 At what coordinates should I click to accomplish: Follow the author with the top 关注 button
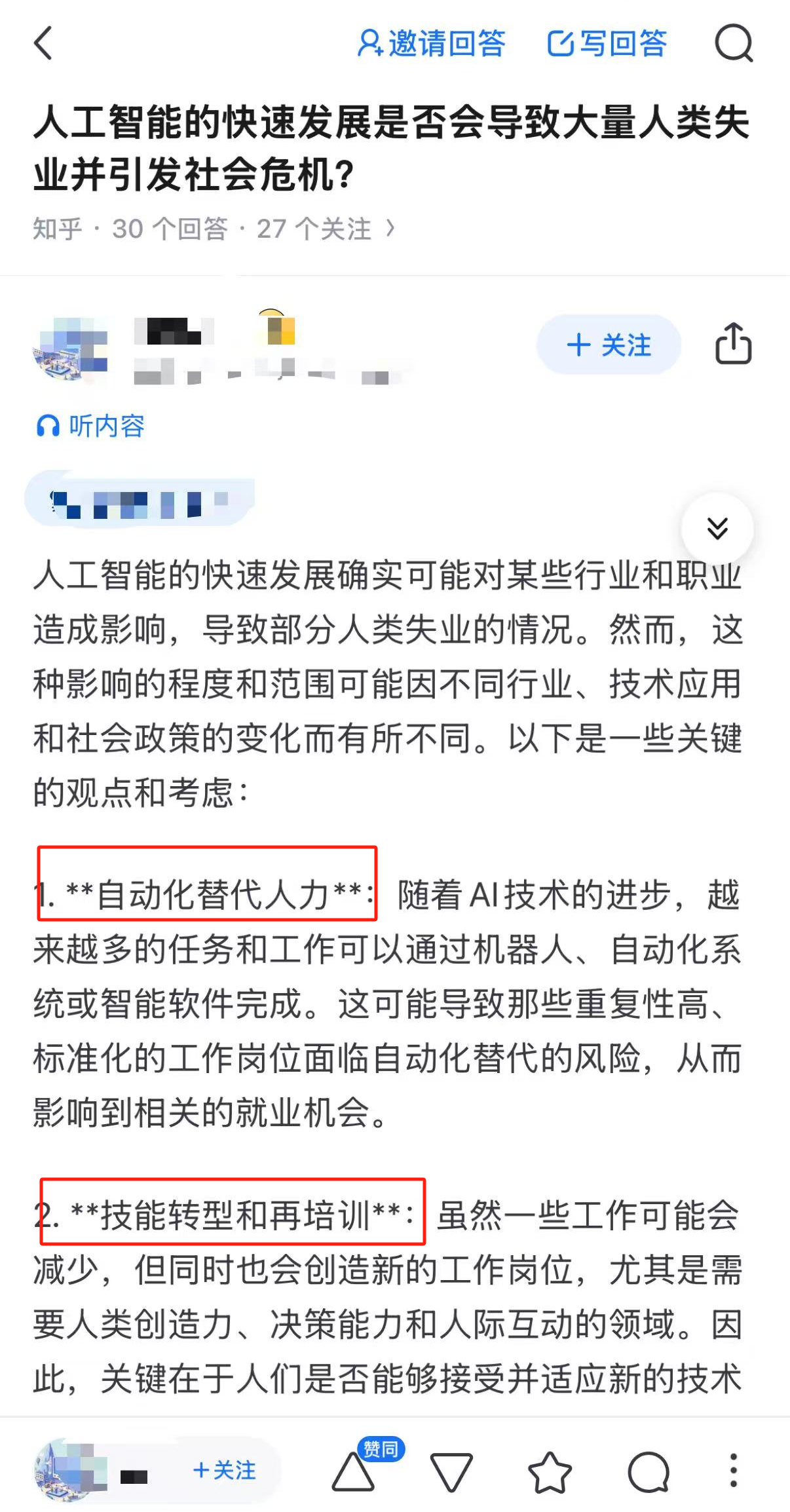click(x=609, y=345)
